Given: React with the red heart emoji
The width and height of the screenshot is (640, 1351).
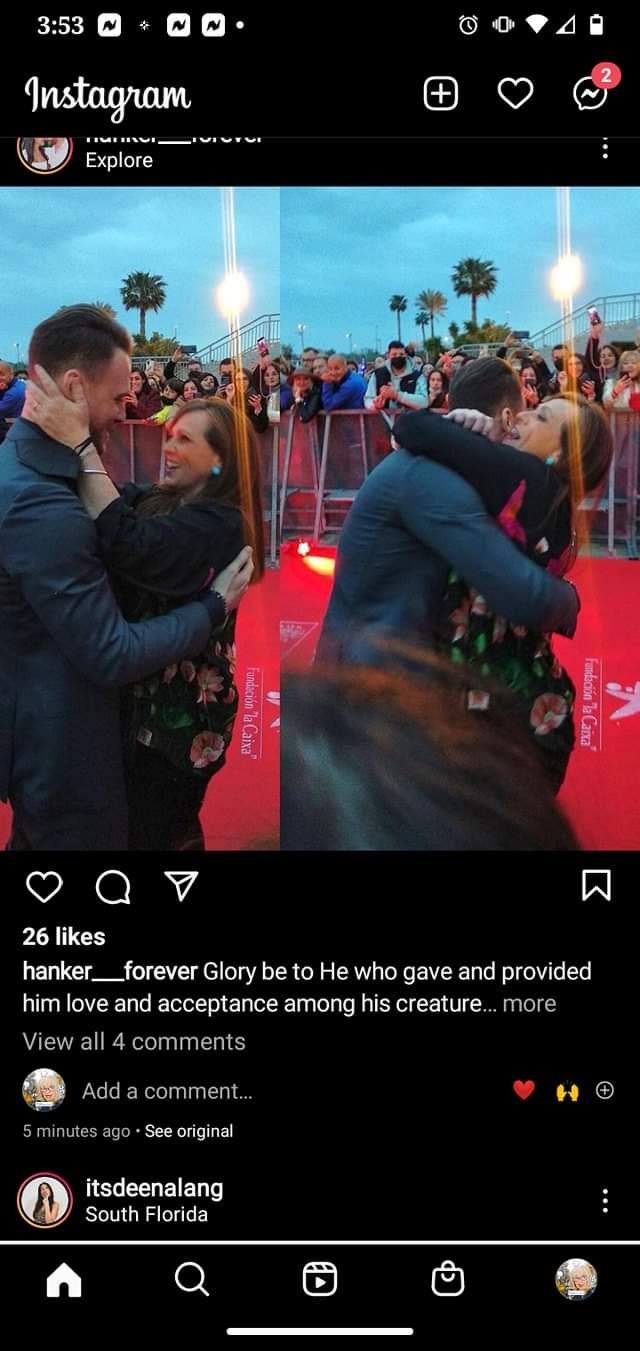Looking at the screenshot, I should [x=524, y=1091].
